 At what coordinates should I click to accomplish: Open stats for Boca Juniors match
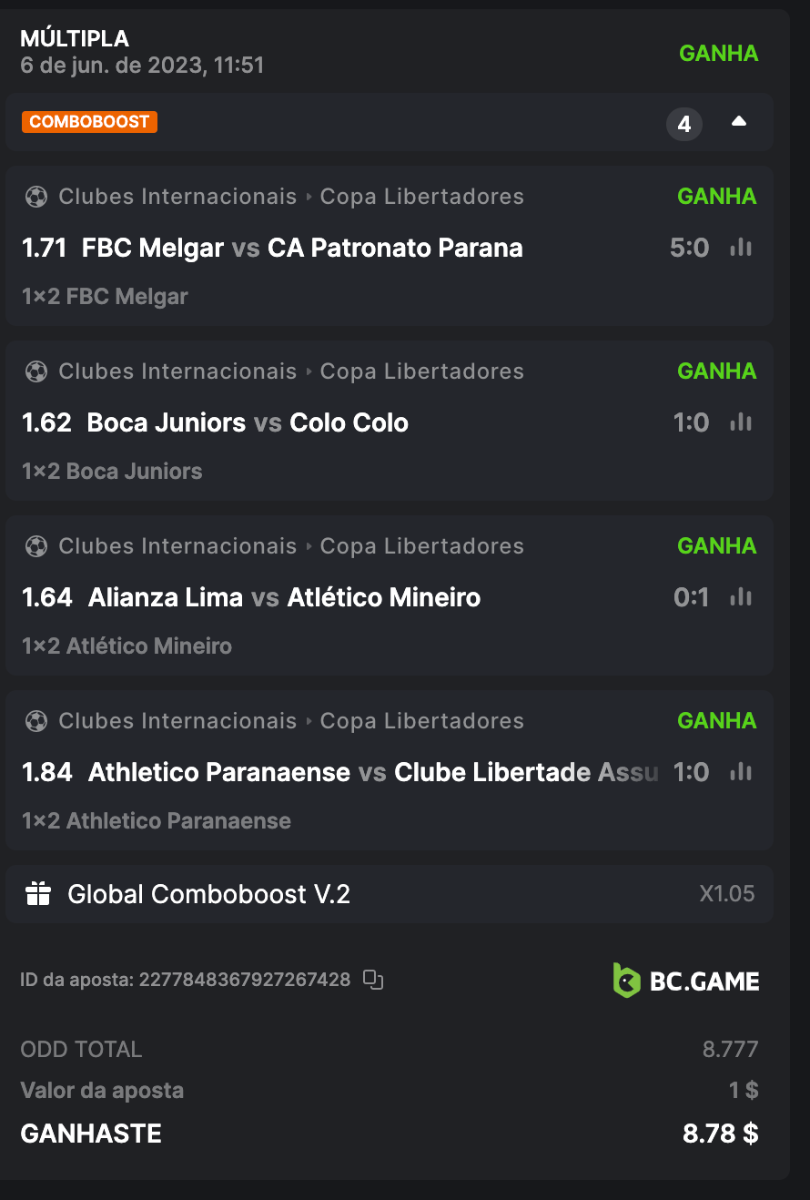(741, 423)
